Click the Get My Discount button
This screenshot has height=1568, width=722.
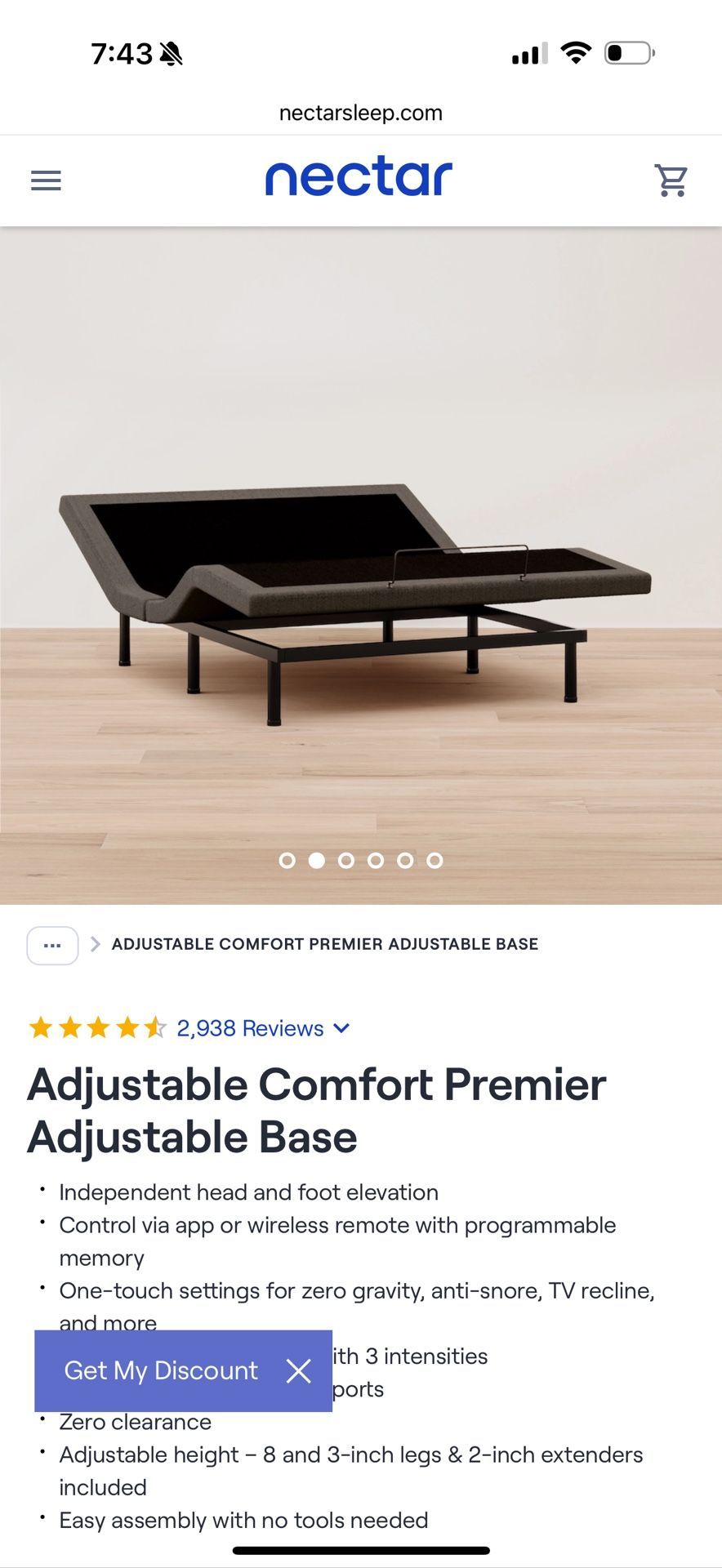(x=161, y=1371)
